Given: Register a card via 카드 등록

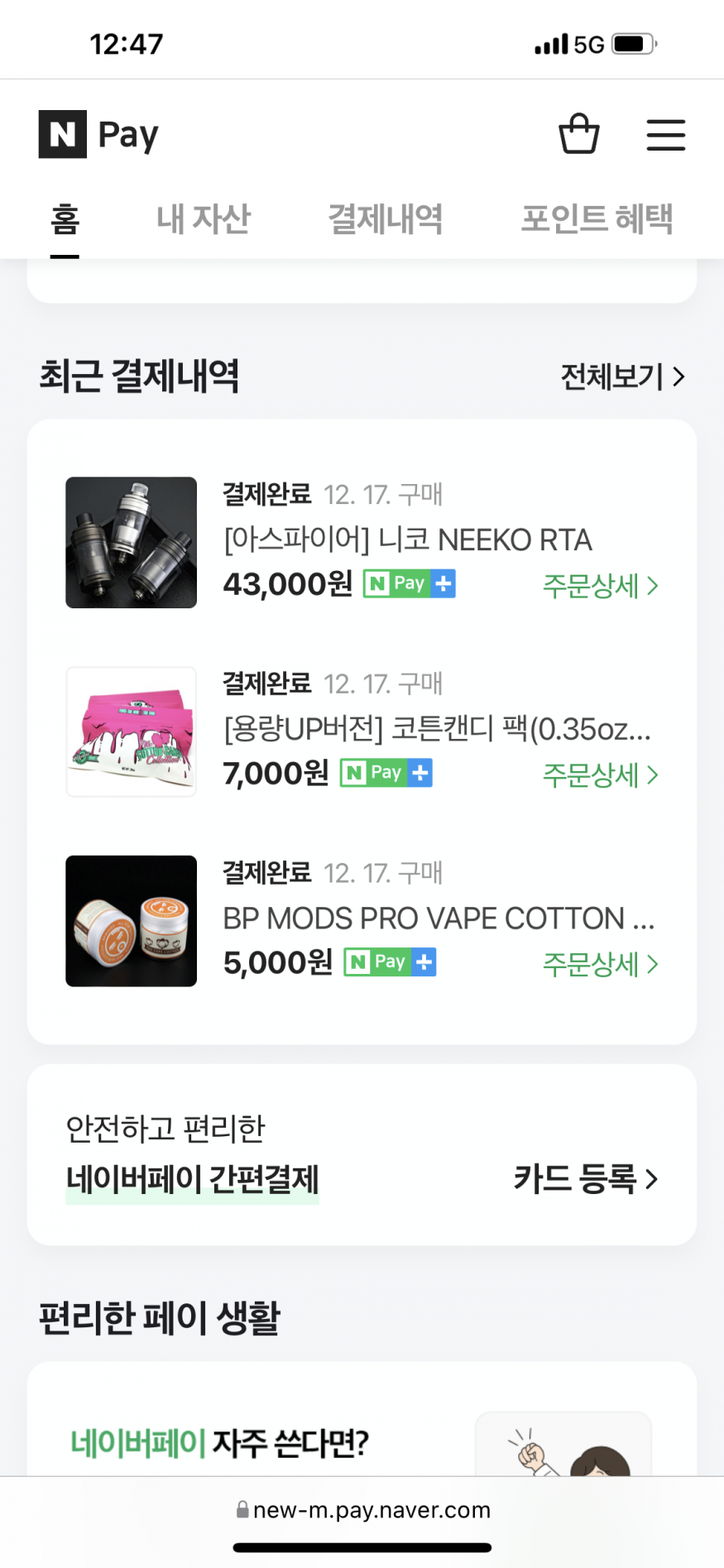Looking at the screenshot, I should pos(585,1179).
